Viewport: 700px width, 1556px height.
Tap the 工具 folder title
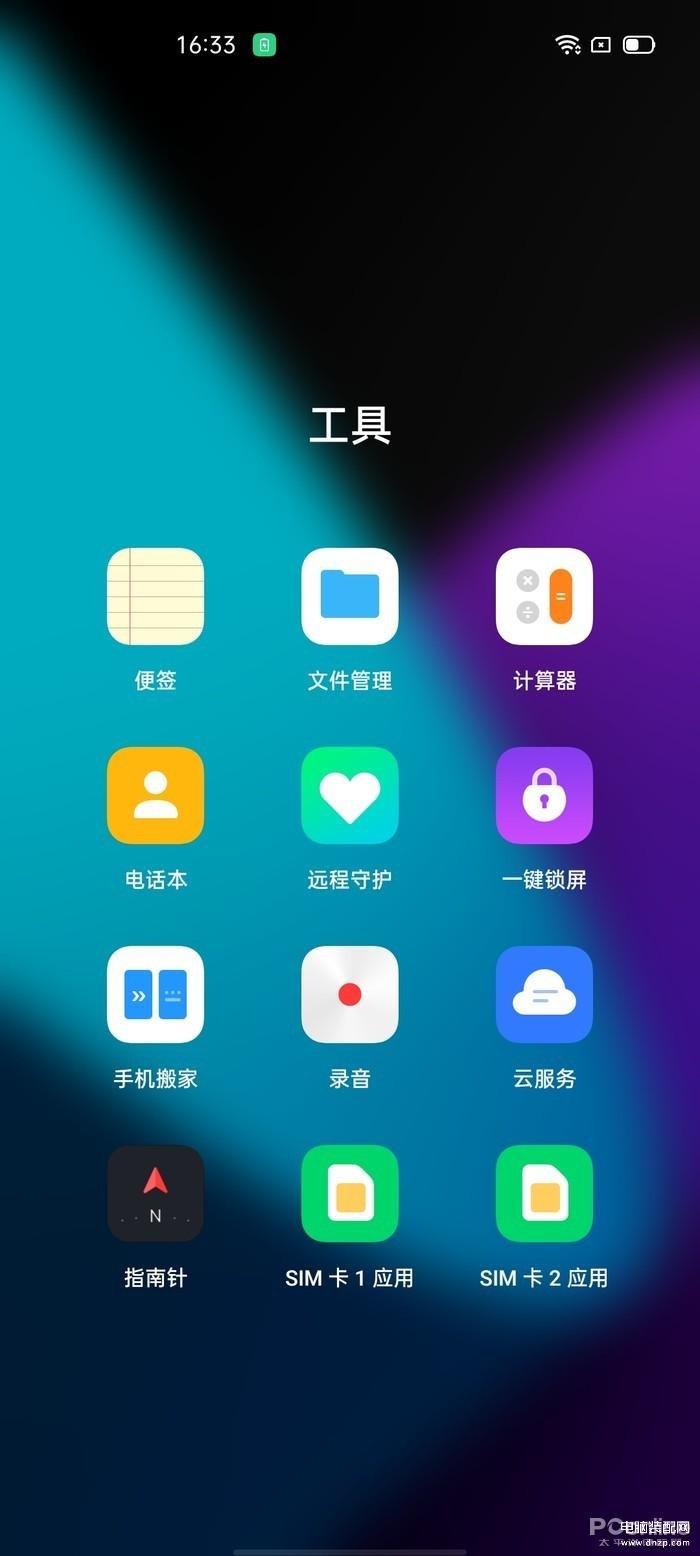point(350,426)
